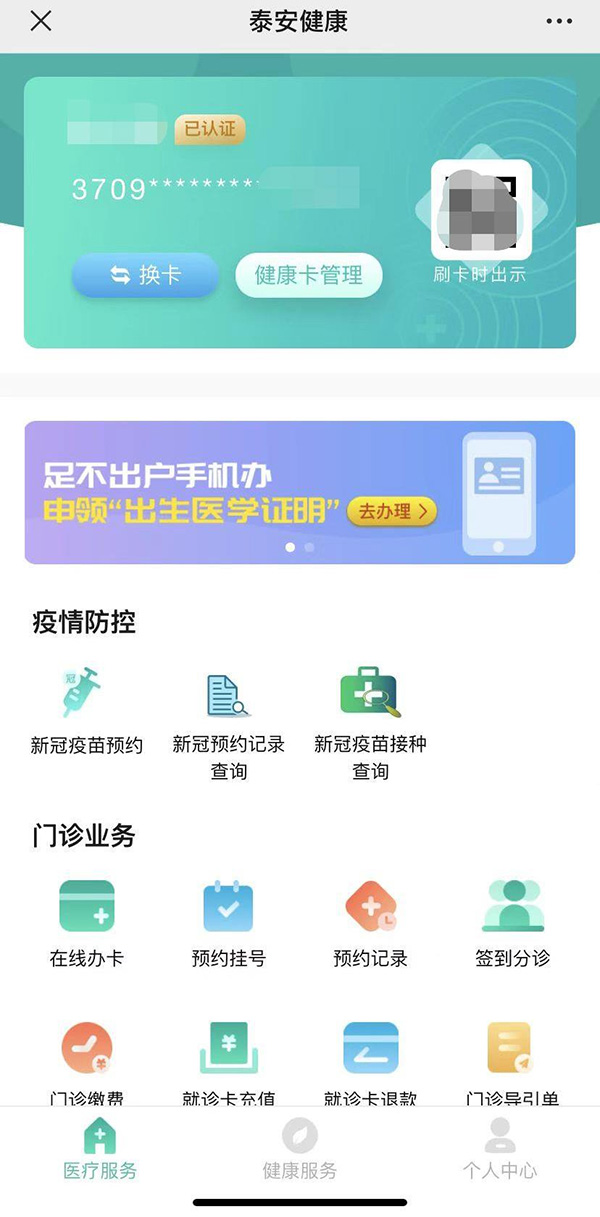
Task: Open the three-dot overflow menu
Action: click(x=559, y=21)
